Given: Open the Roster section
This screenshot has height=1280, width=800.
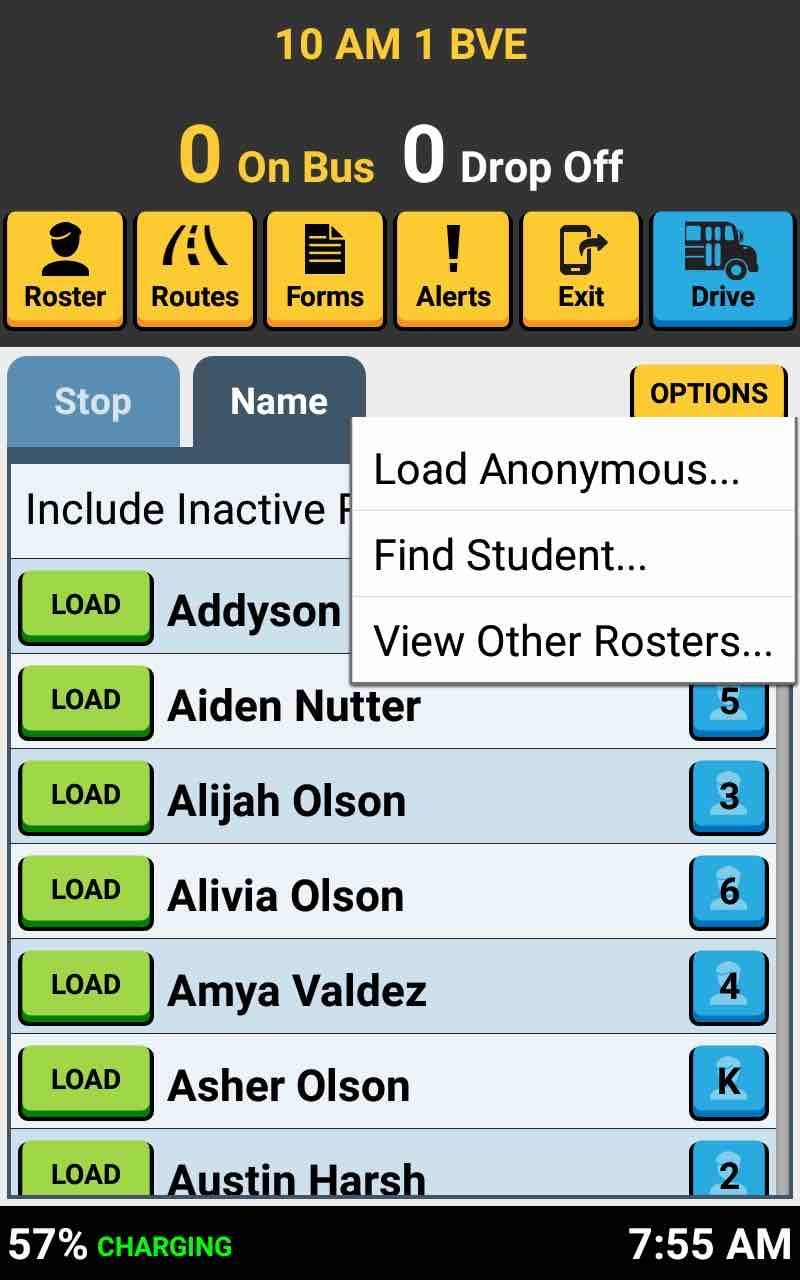Looking at the screenshot, I should click(x=65, y=269).
